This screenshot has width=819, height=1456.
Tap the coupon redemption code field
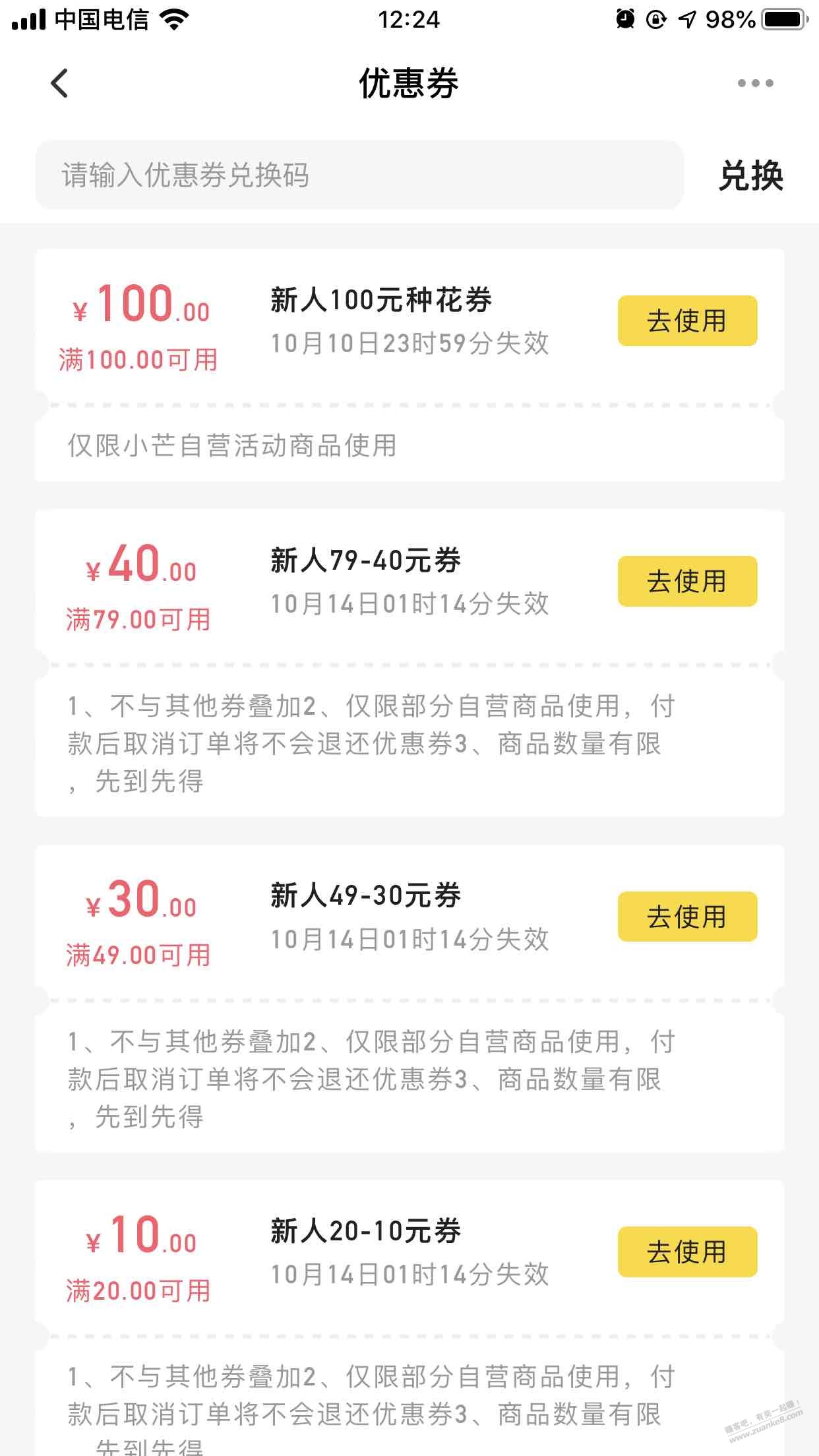(359, 175)
